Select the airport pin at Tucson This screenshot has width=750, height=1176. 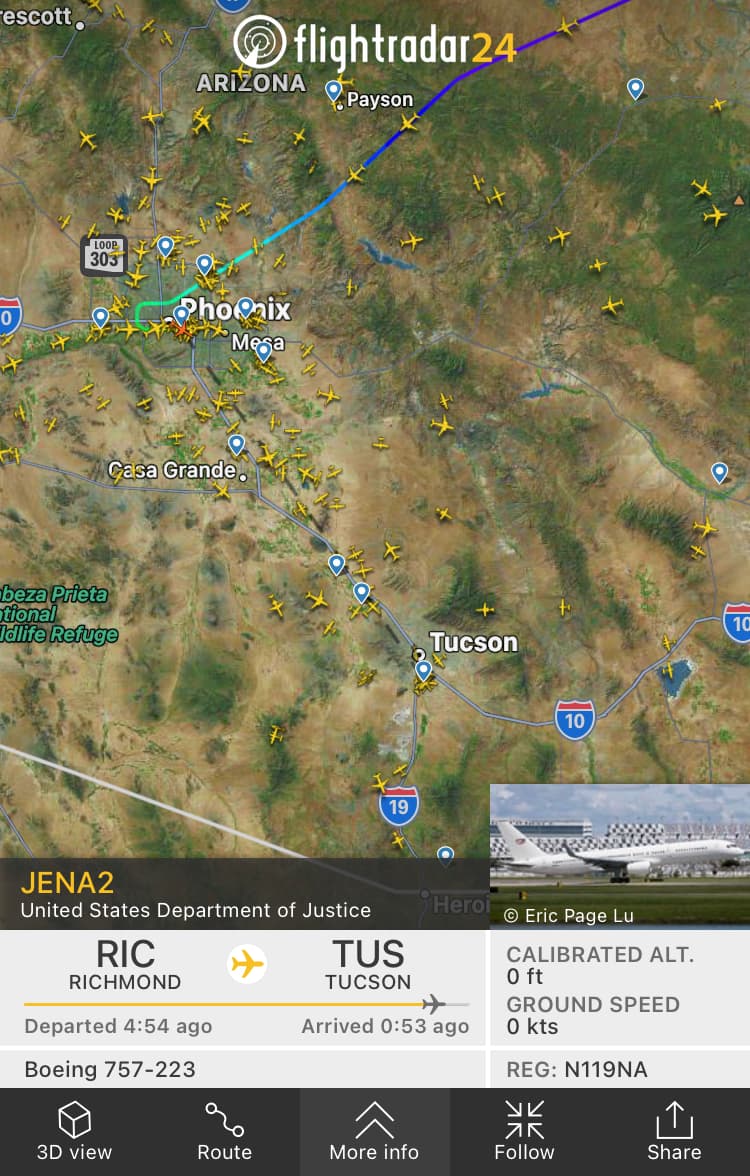(x=424, y=669)
